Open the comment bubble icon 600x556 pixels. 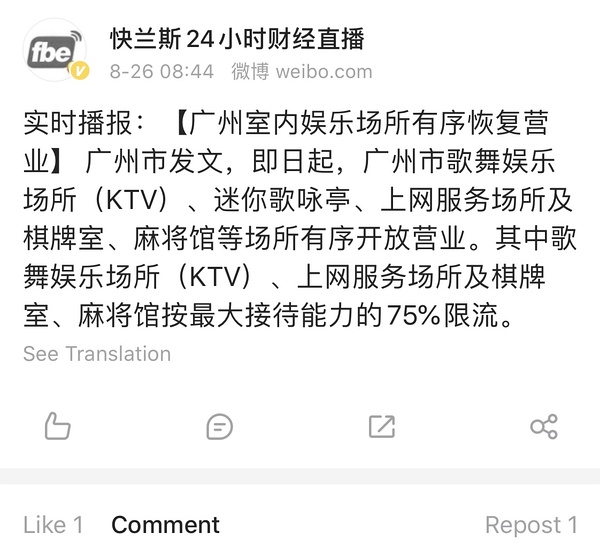coord(219,427)
